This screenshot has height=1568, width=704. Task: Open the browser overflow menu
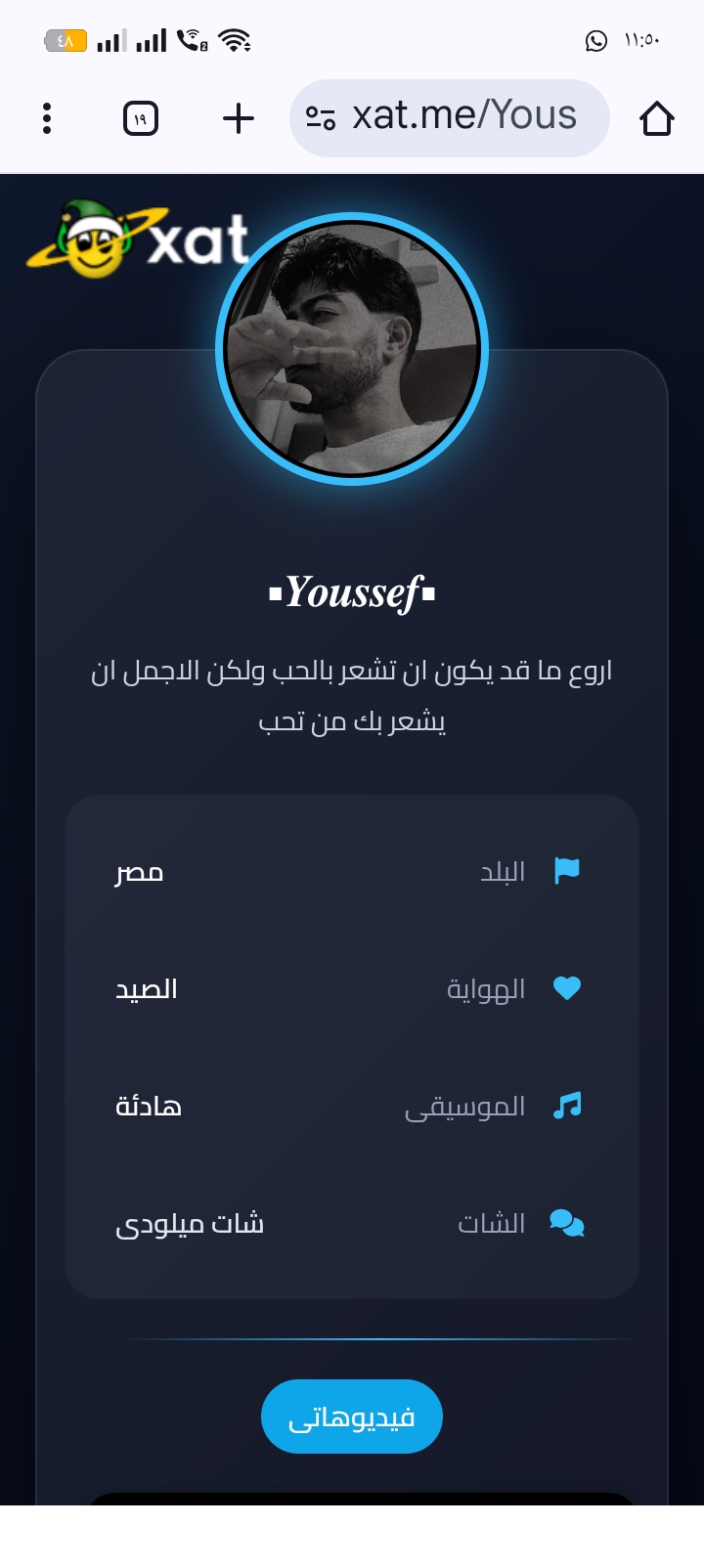tap(47, 118)
